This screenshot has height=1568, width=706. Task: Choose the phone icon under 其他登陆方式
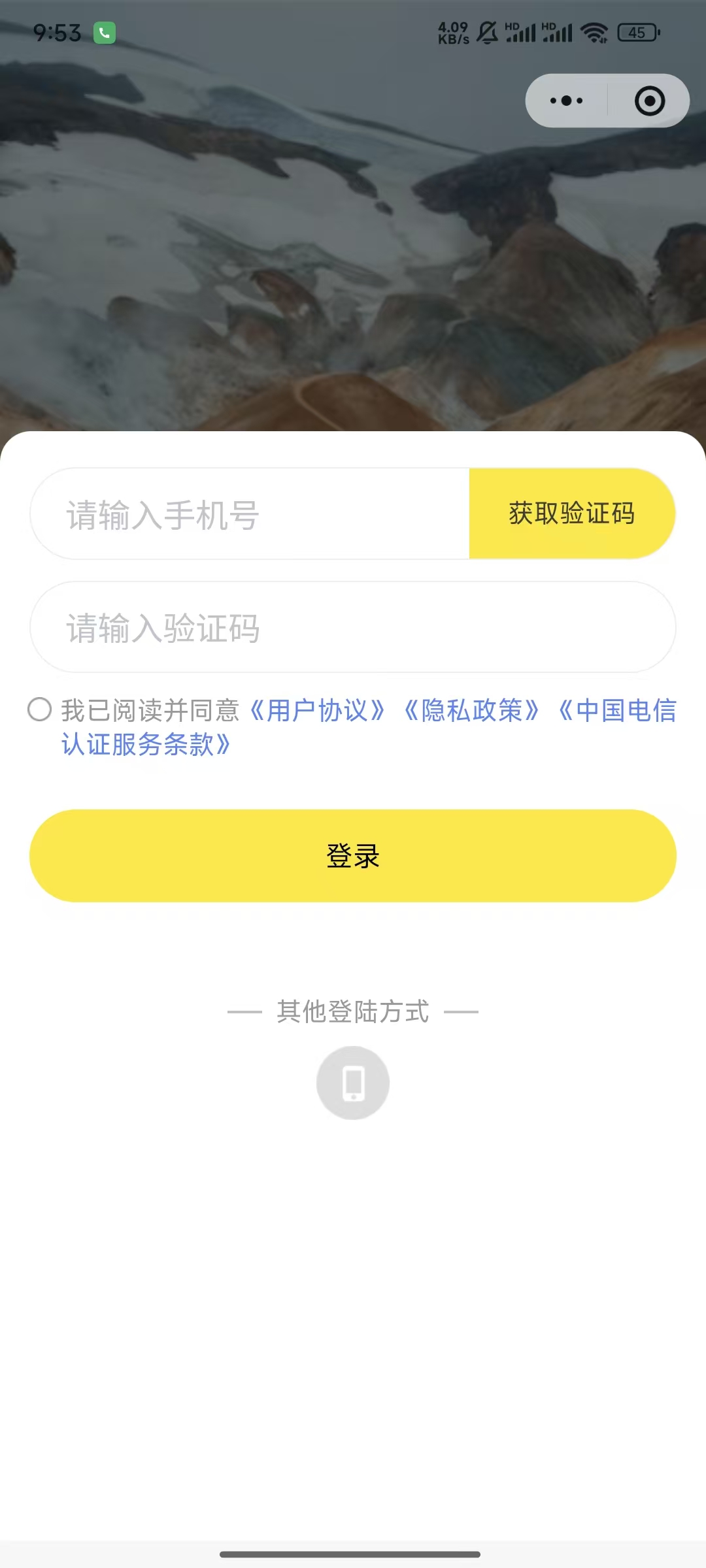click(x=353, y=1083)
